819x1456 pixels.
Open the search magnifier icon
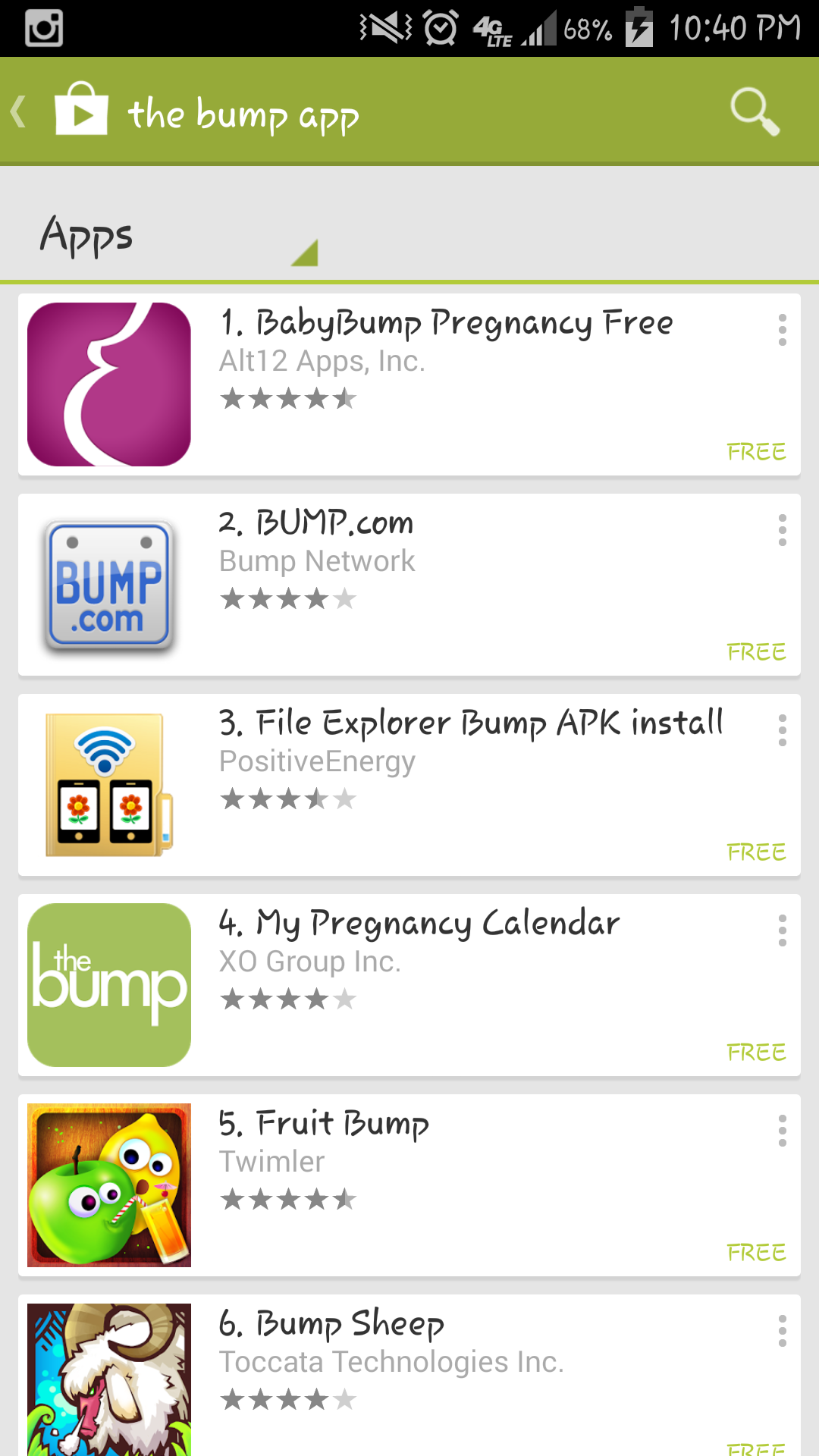click(x=754, y=112)
